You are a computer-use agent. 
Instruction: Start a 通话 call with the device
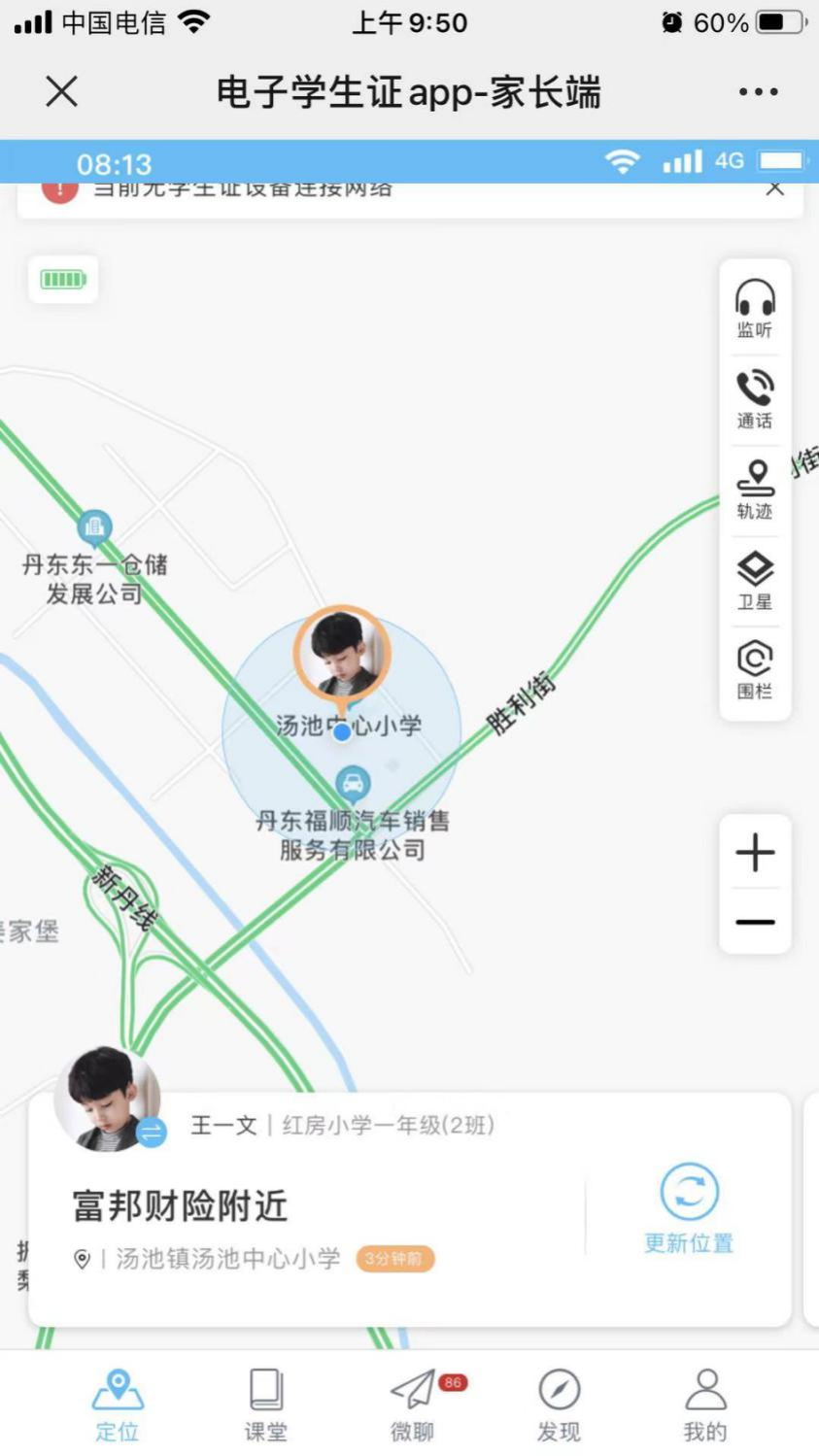pyautogui.click(x=754, y=398)
